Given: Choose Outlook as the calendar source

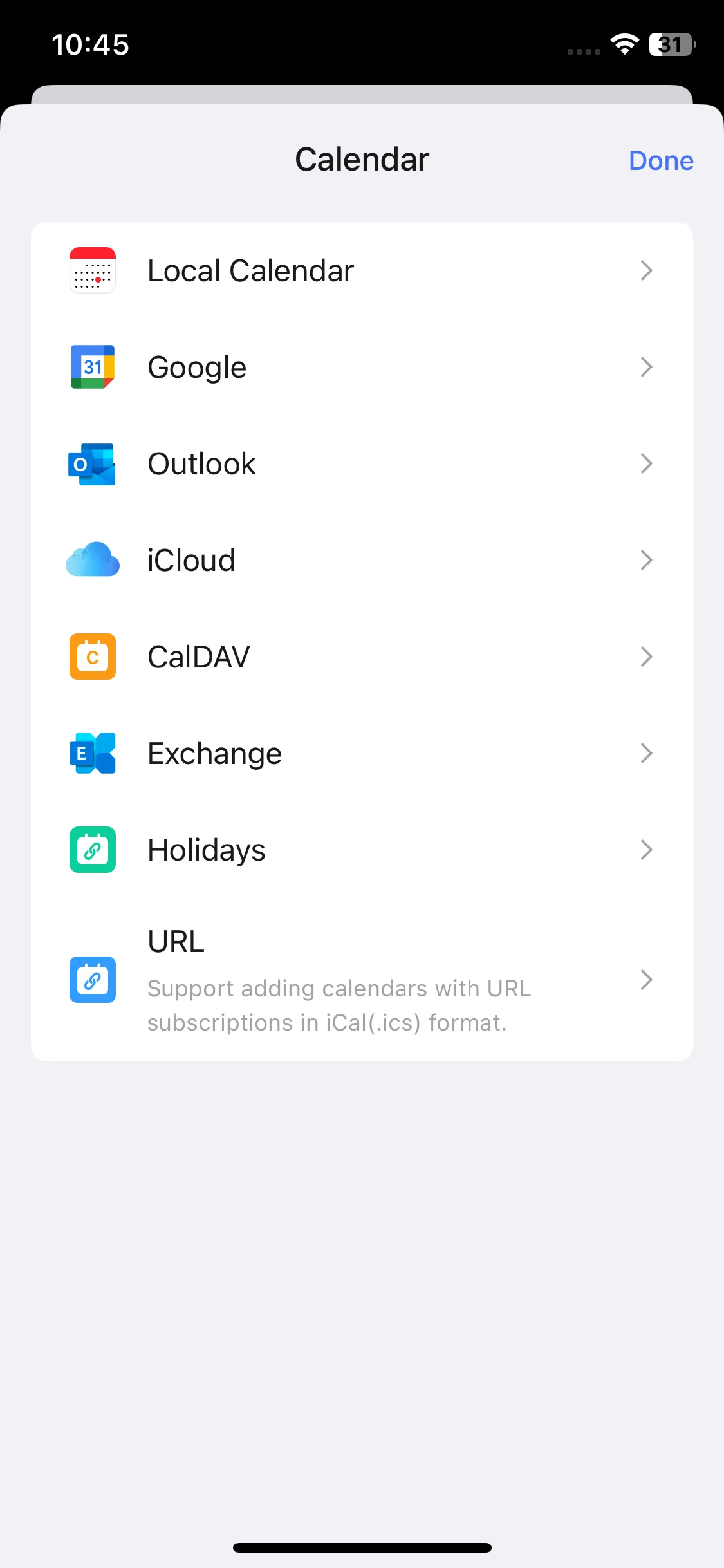Looking at the screenshot, I should coord(362,463).
